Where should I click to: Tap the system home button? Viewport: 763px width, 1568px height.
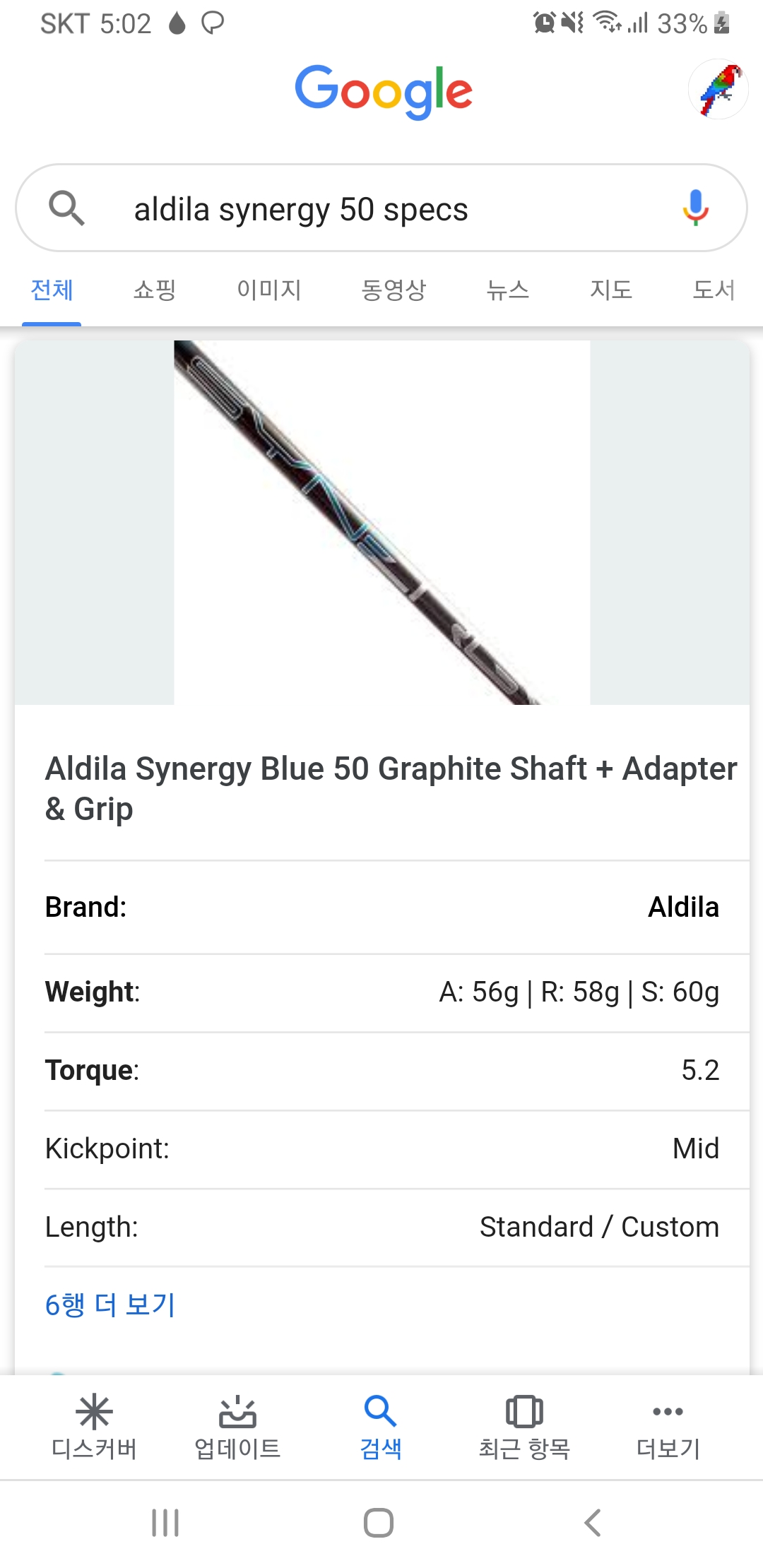(379, 1523)
